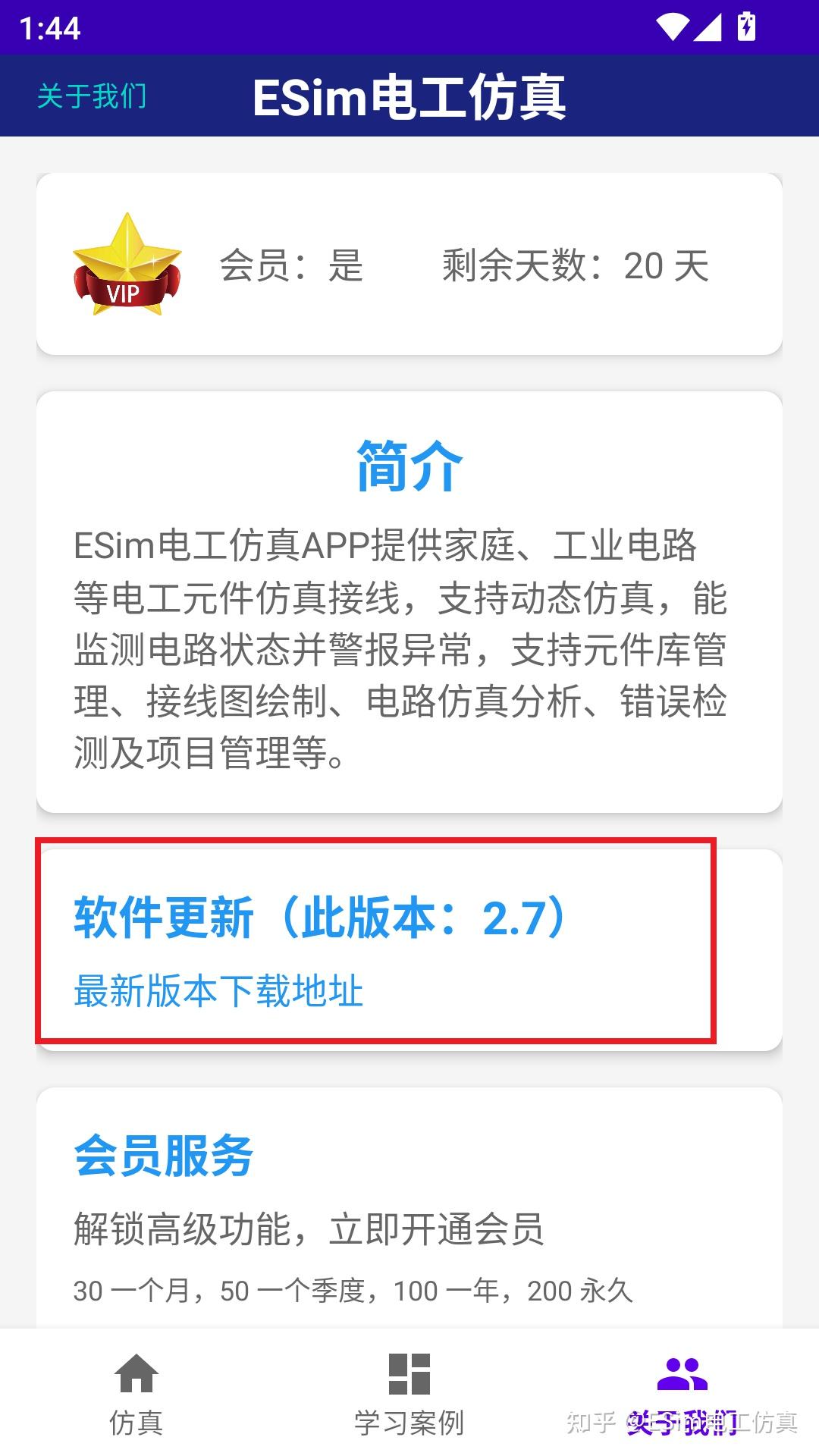Viewport: 819px width, 1456px height.
Task: Tap the VIP star badge icon
Action: 127,267
